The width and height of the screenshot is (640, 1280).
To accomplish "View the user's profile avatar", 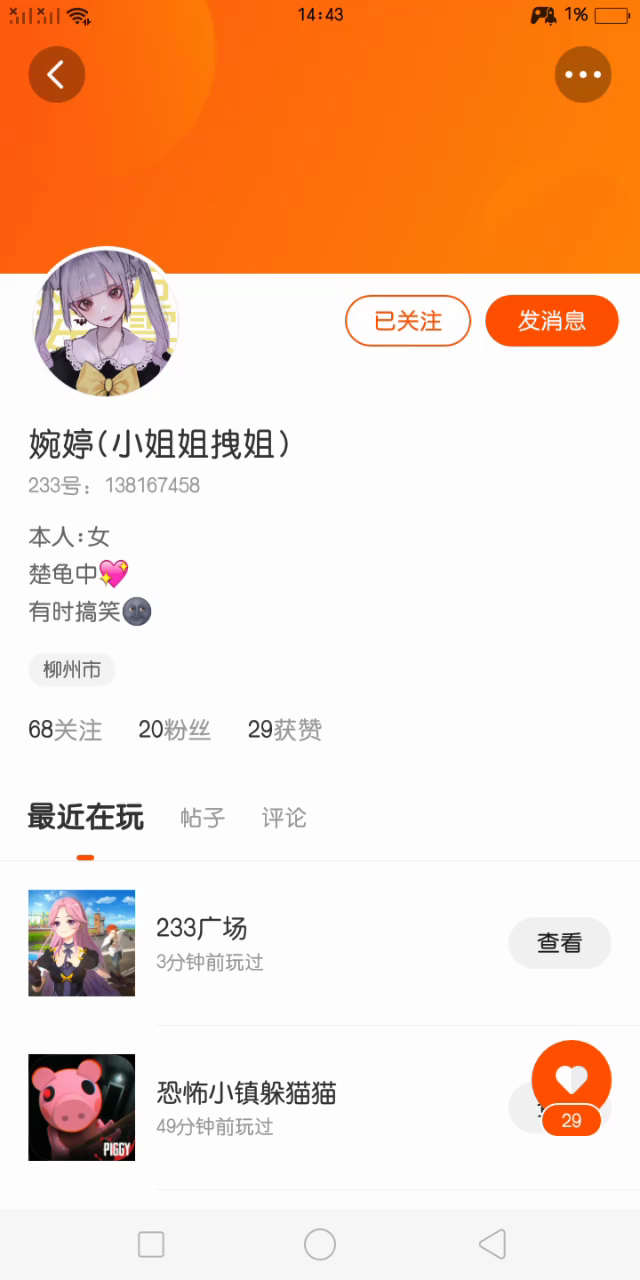I will 105,322.
